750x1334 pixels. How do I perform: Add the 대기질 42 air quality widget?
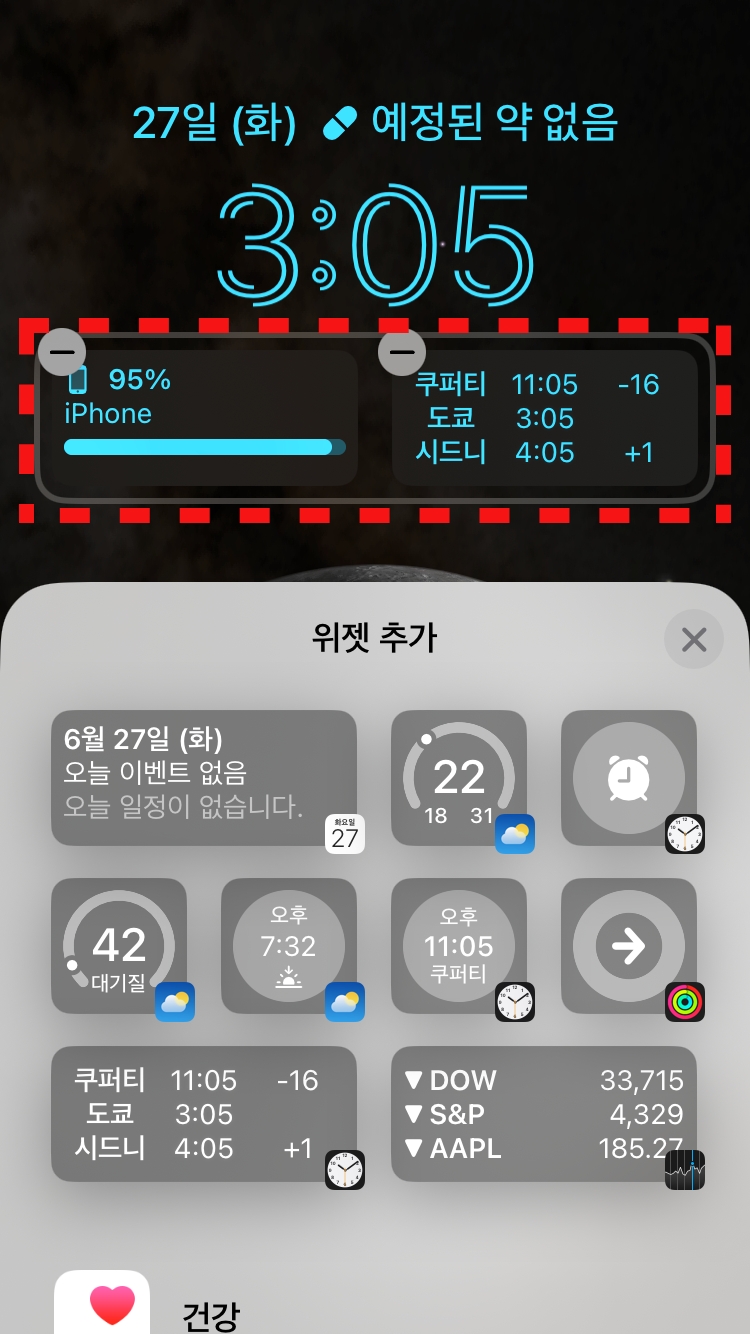pos(119,946)
